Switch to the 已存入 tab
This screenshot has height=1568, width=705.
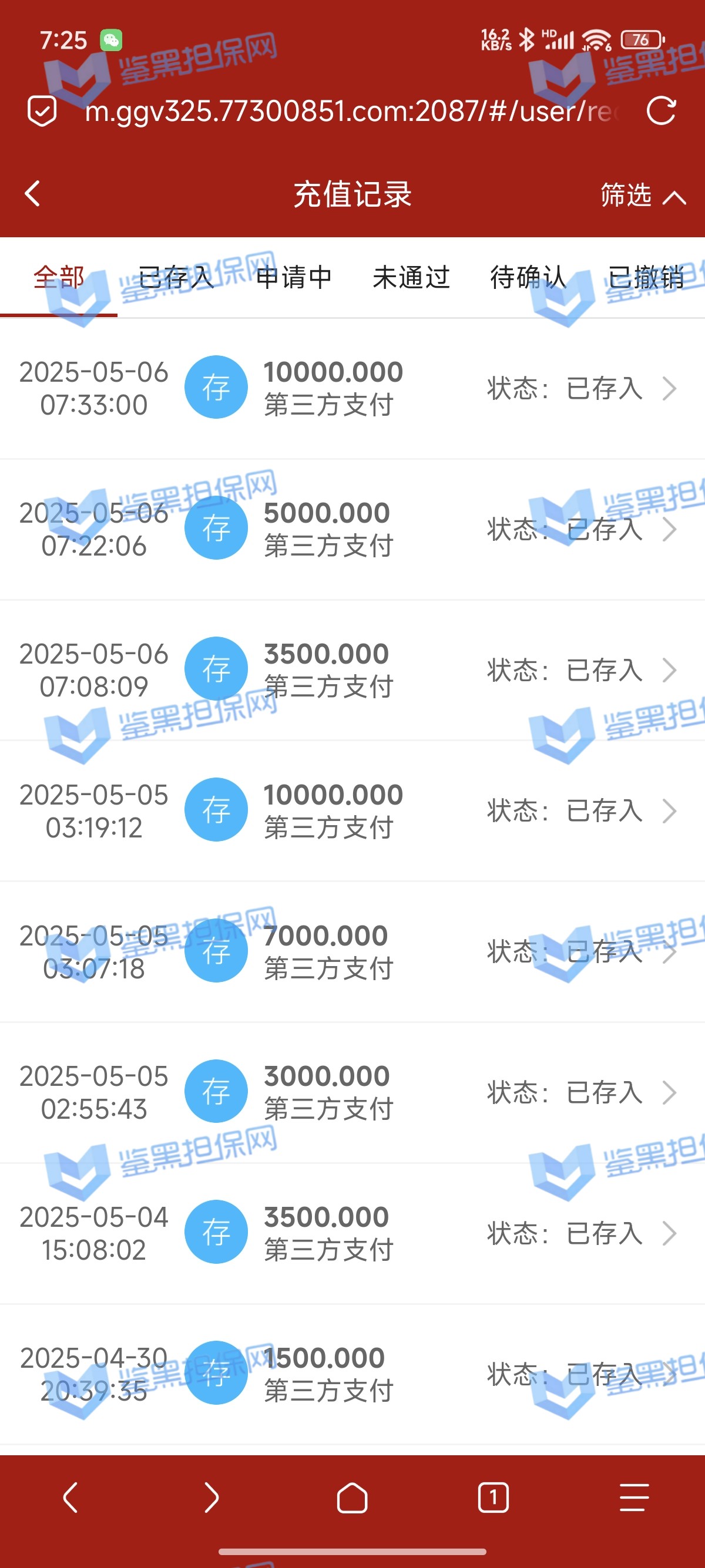(176, 278)
